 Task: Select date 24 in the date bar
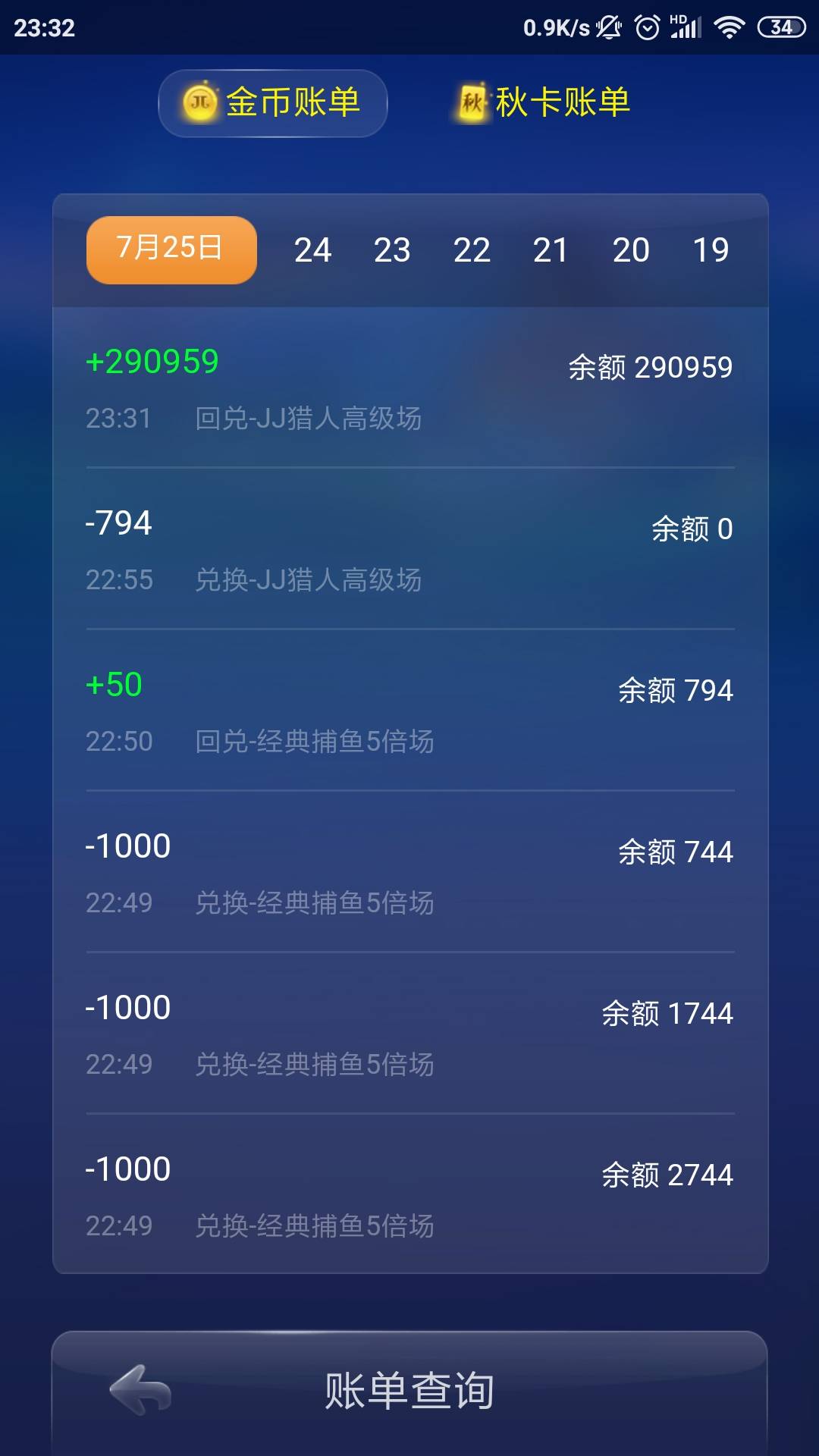click(312, 249)
